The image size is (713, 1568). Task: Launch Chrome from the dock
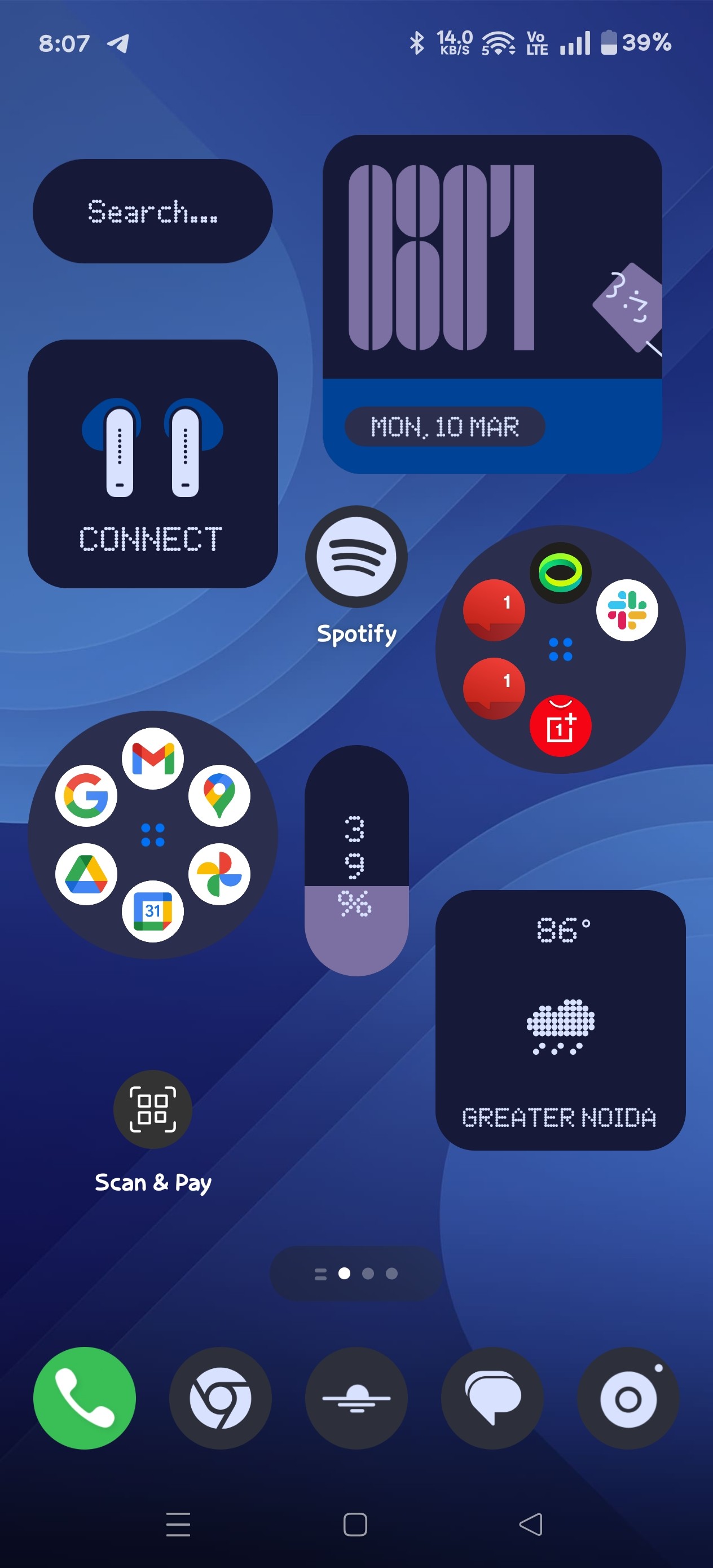221,1398
